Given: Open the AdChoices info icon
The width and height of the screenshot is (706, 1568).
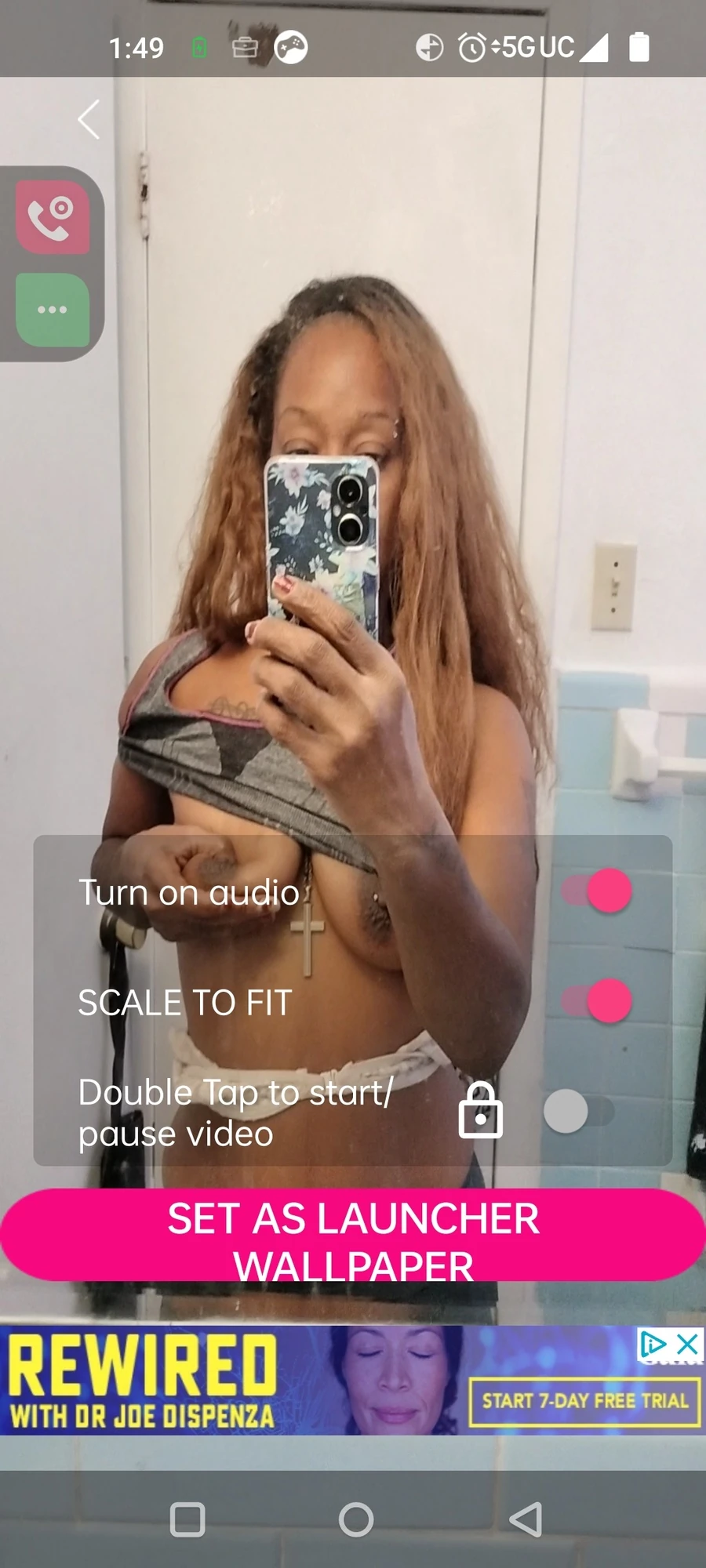Looking at the screenshot, I should (x=652, y=1345).
